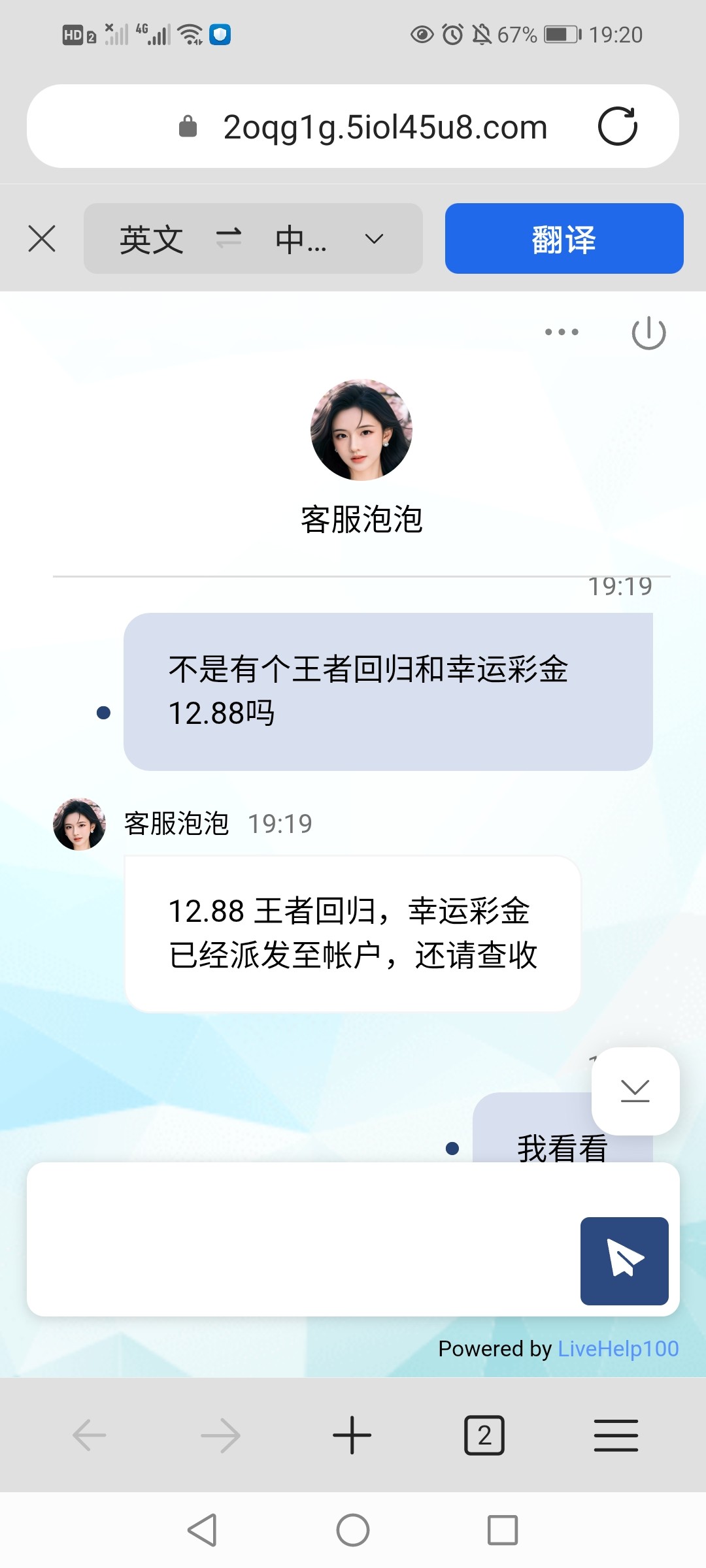Send the message with the paper plane button
Image resolution: width=706 pixels, height=1568 pixels.
tap(624, 1260)
